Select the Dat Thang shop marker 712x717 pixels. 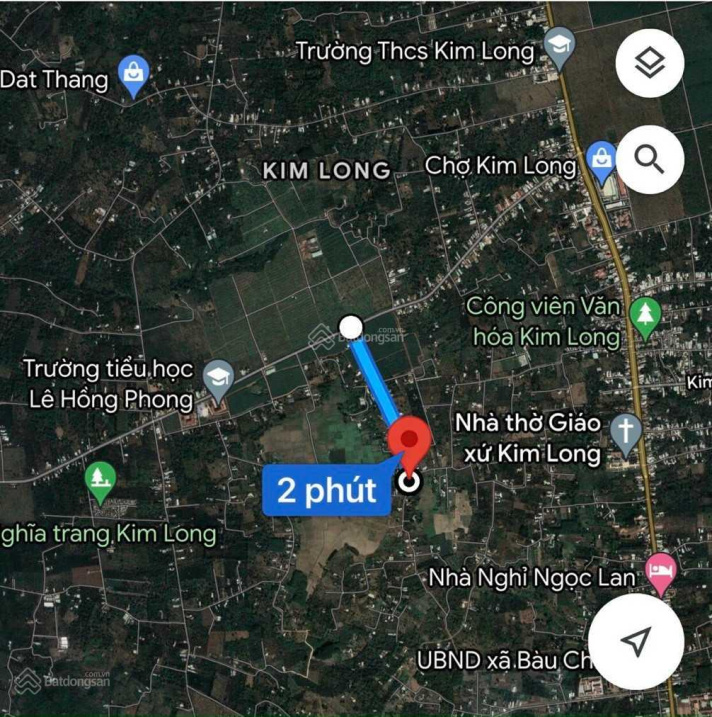point(132,74)
